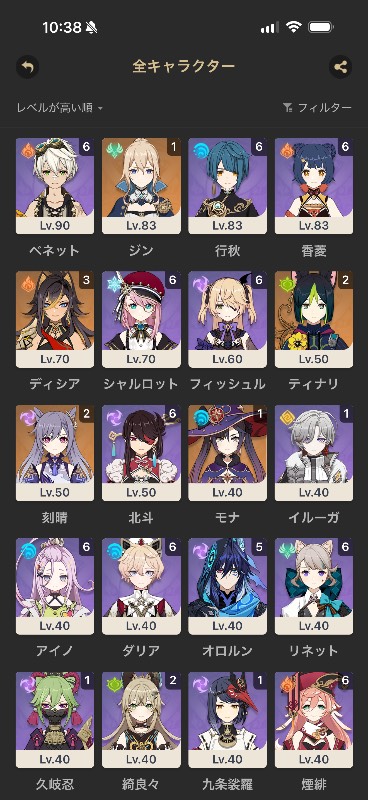Select the ジン character card
The height and width of the screenshot is (800, 368).
click(141, 186)
